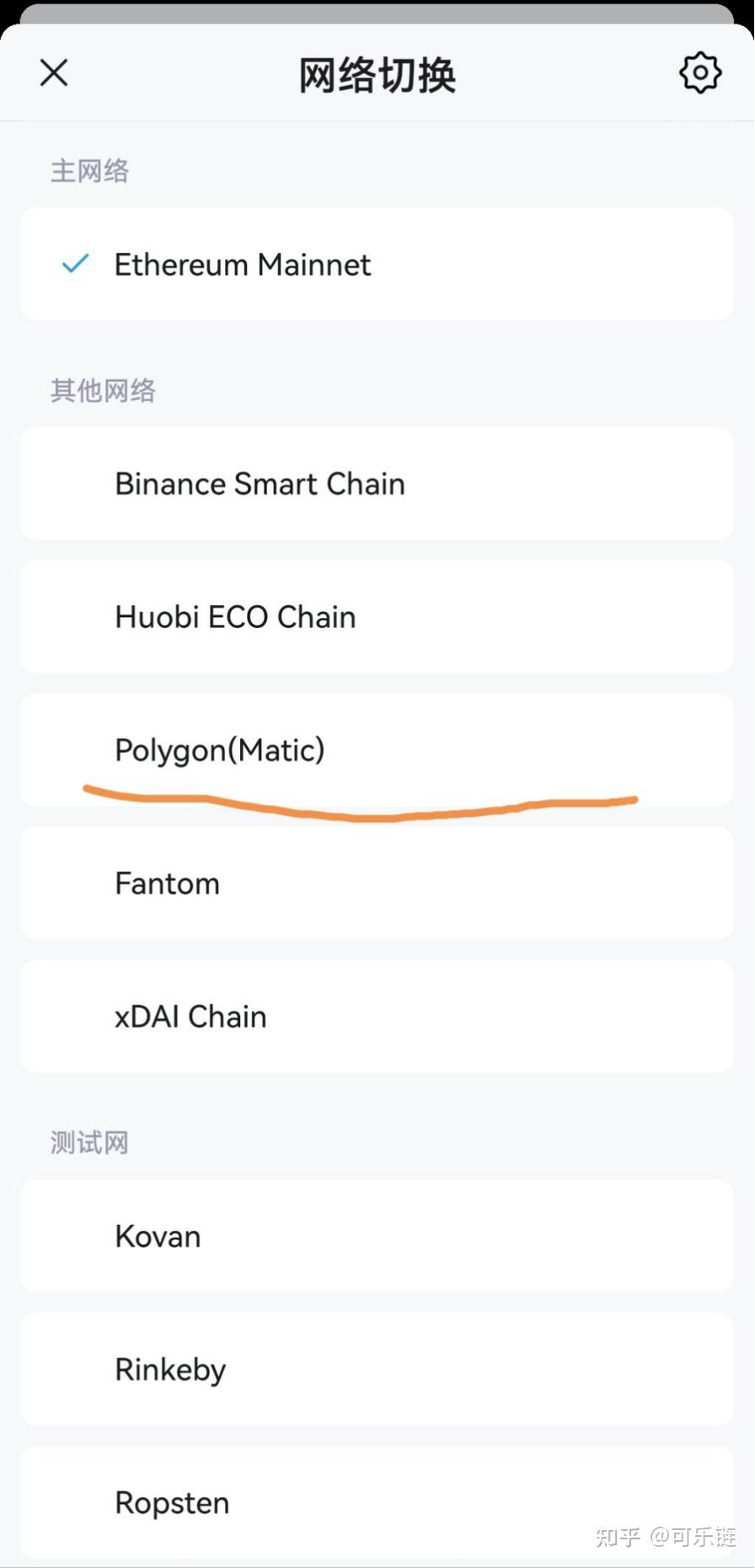The width and height of the screenshot is (755, 1568).
Task: Select Ethereum Mainnet network
Action: [x=377, y=265]
